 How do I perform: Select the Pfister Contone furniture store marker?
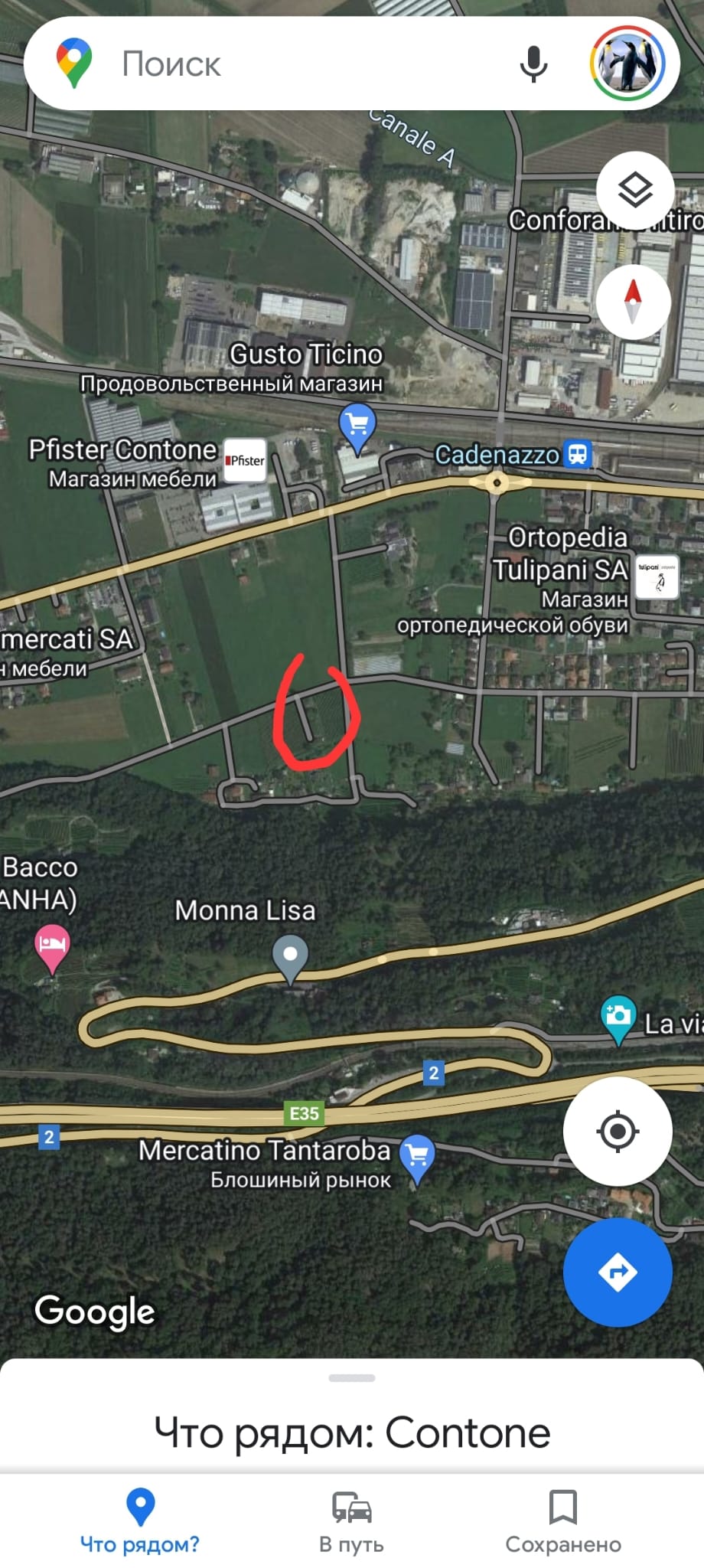[x=245, y=460]
